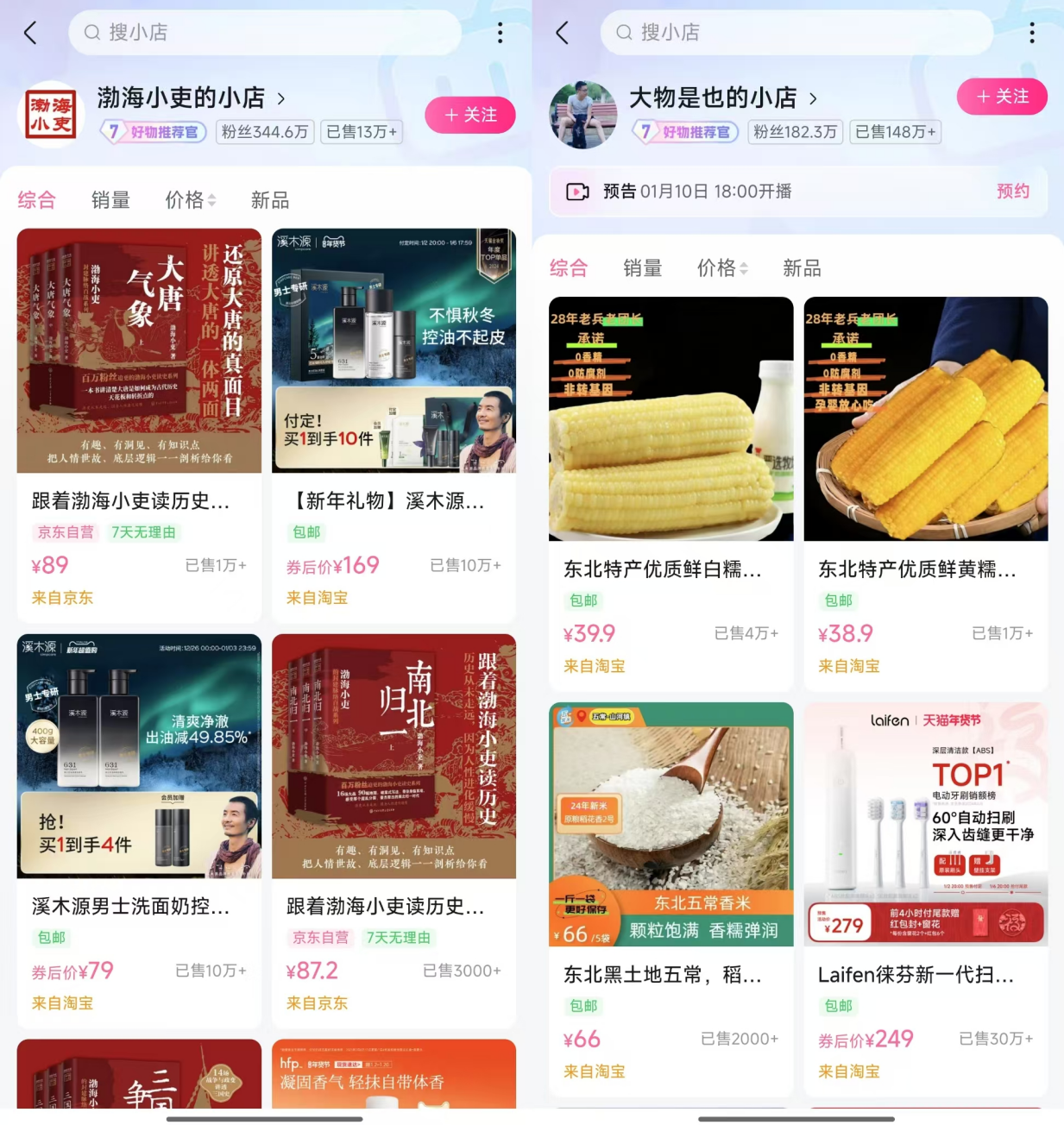Reserve the 01月10日 18:00 live stream

pyautogui.click(x=1013, y=192)
